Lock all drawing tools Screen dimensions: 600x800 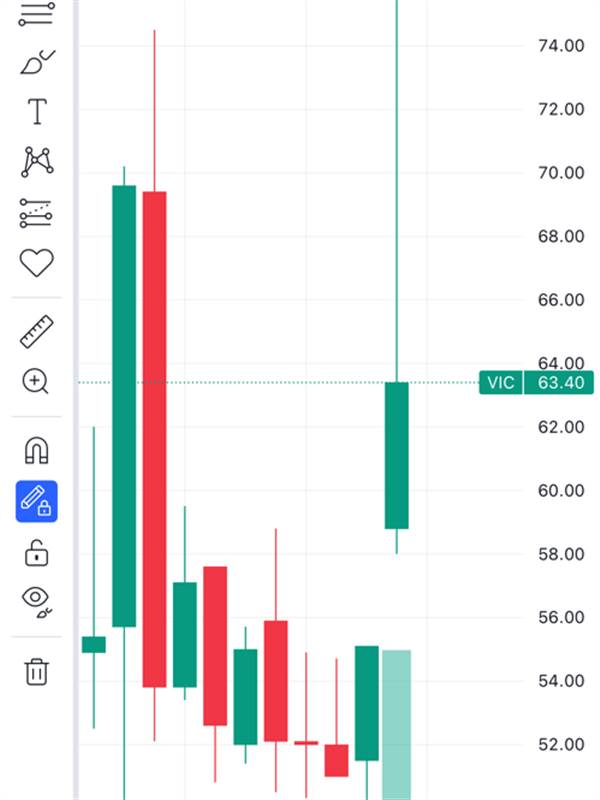[x=36, y=553]
